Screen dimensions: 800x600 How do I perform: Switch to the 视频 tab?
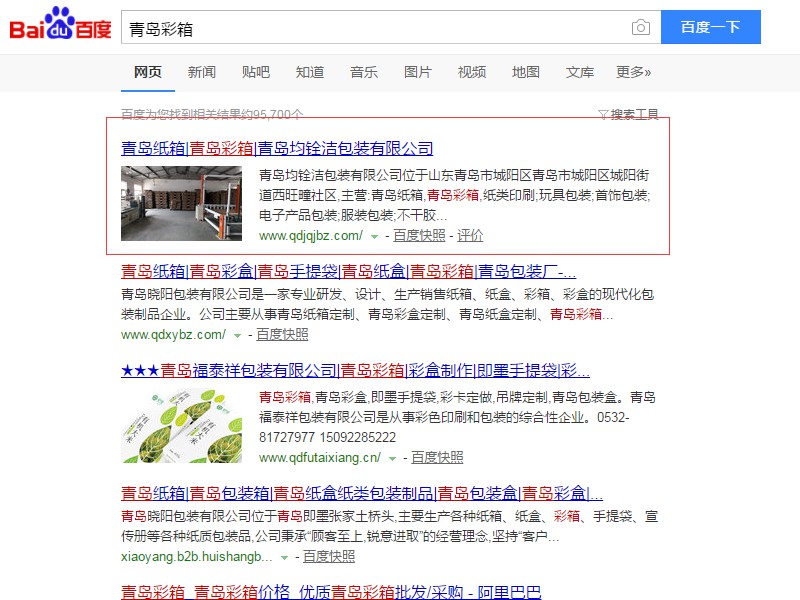coord(471,72)
